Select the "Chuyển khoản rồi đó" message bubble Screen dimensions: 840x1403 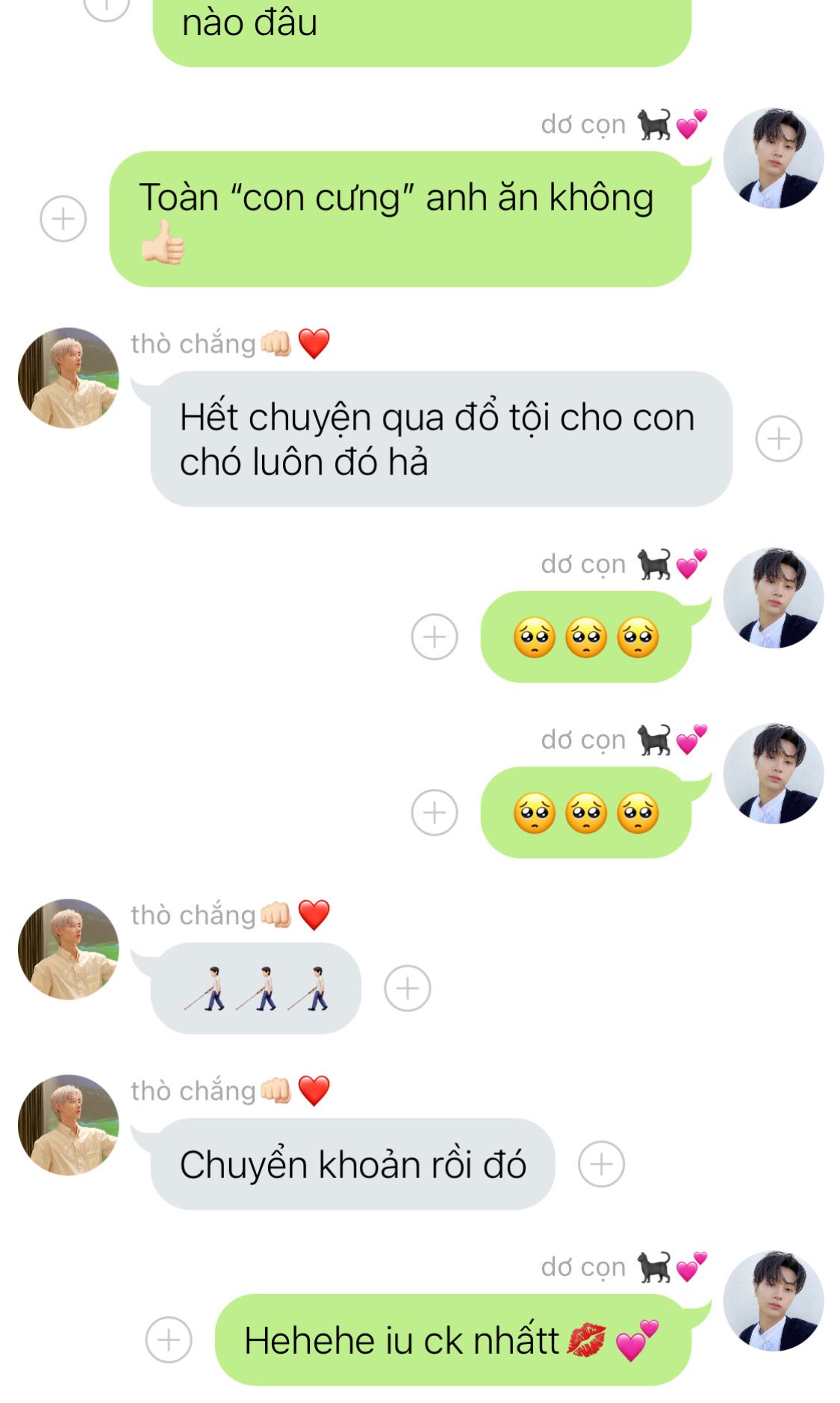point(353,1164)
